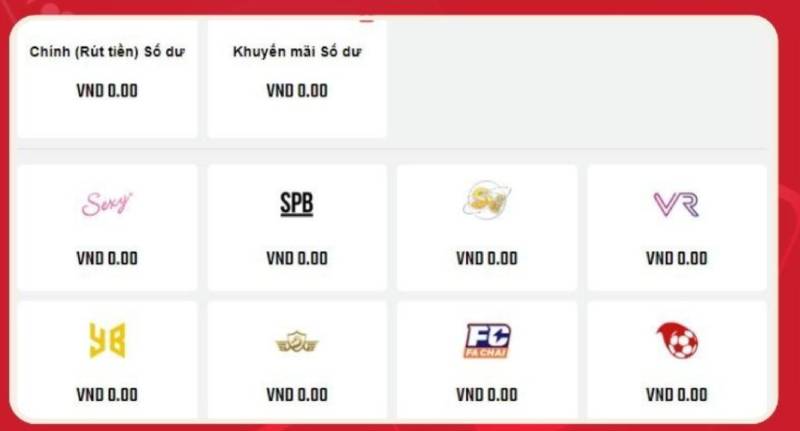This screenshot has height=431, width=800.
Task: Select the FC Fa Chai wallet card
Action: [487, 362]
